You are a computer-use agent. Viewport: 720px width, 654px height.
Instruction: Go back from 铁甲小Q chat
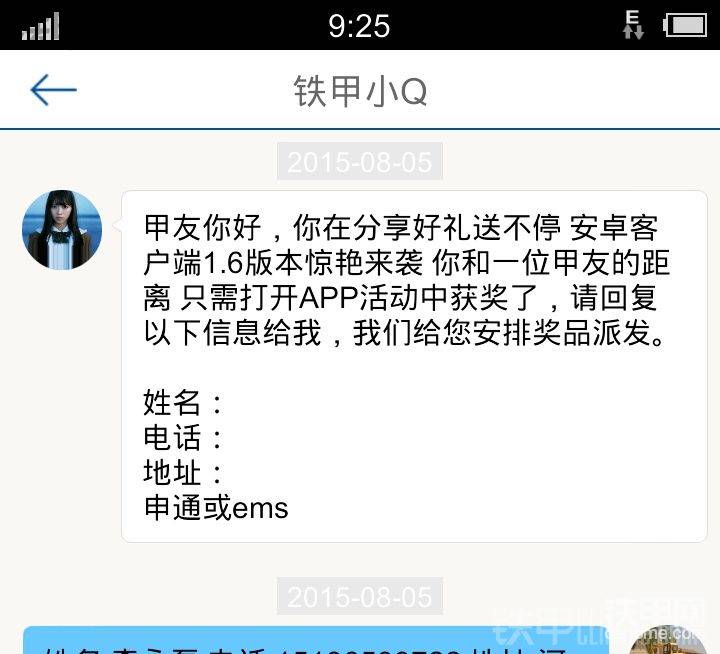pyautogui.click(x=53, y=90)
